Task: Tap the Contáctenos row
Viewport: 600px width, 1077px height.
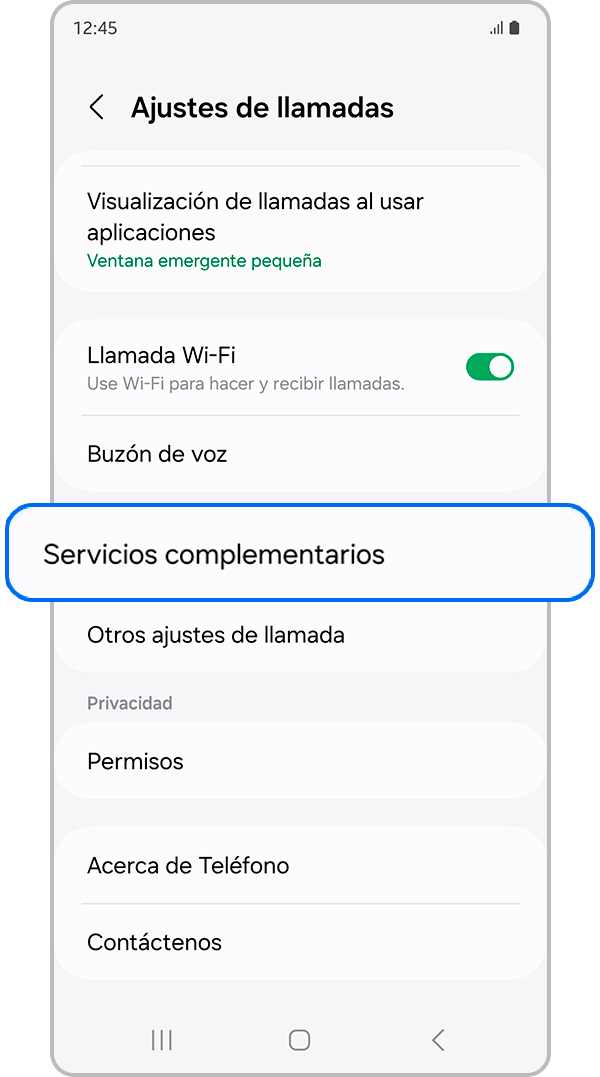Action: click(x=300, y=942)
